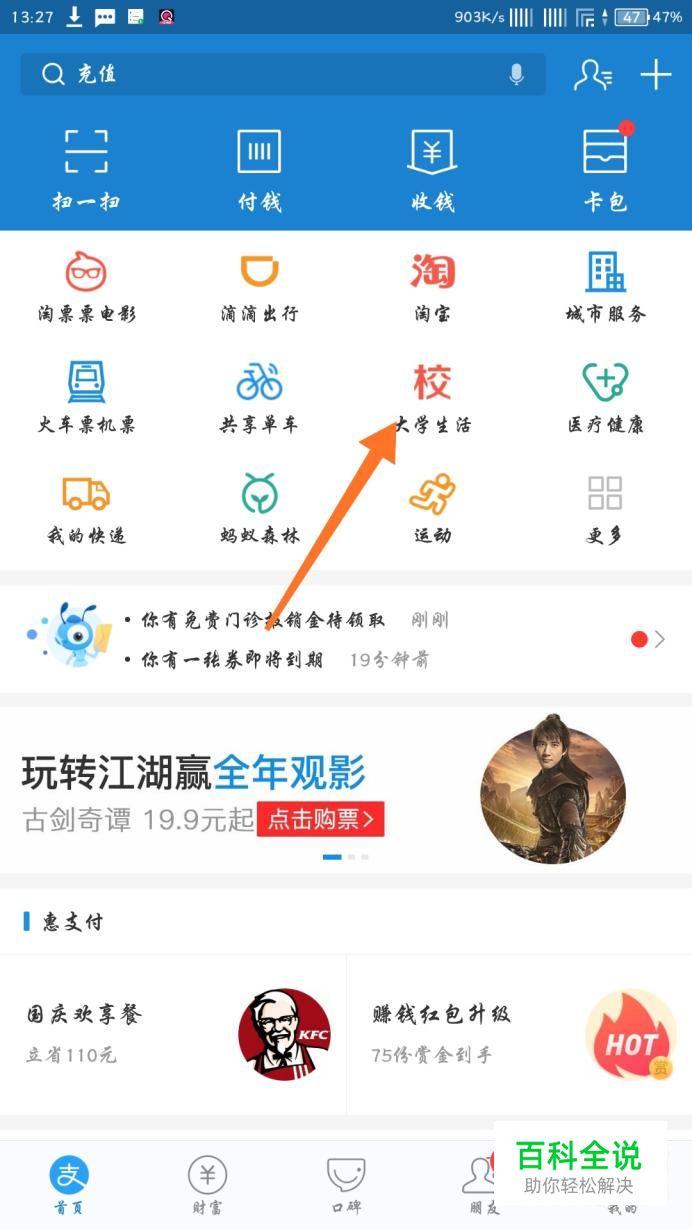Open 更多 apps grid
Image resolution: width=692 pixels, height=1230 pixels.
click(605, 508)
